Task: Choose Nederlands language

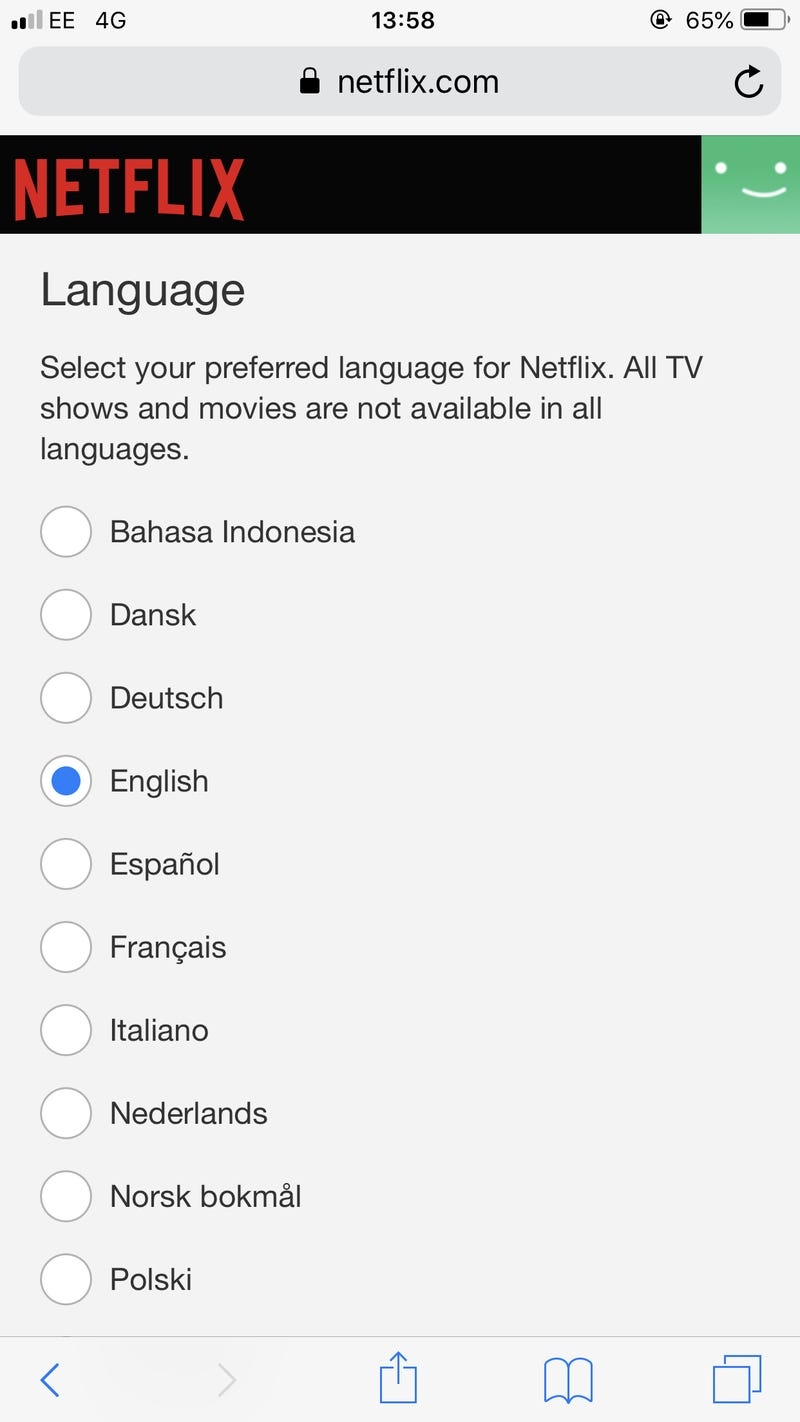Action: pyautogui.click(x=66, y=1113)
